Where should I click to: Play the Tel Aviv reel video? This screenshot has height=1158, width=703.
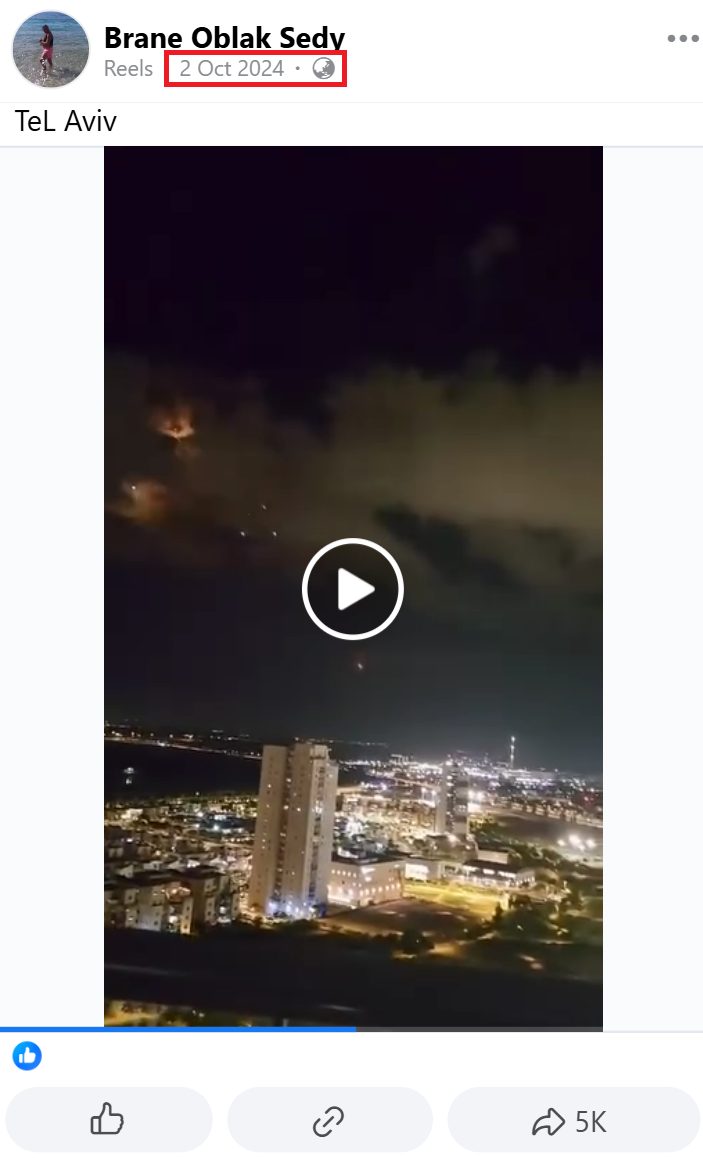click(x=352, y=589)
